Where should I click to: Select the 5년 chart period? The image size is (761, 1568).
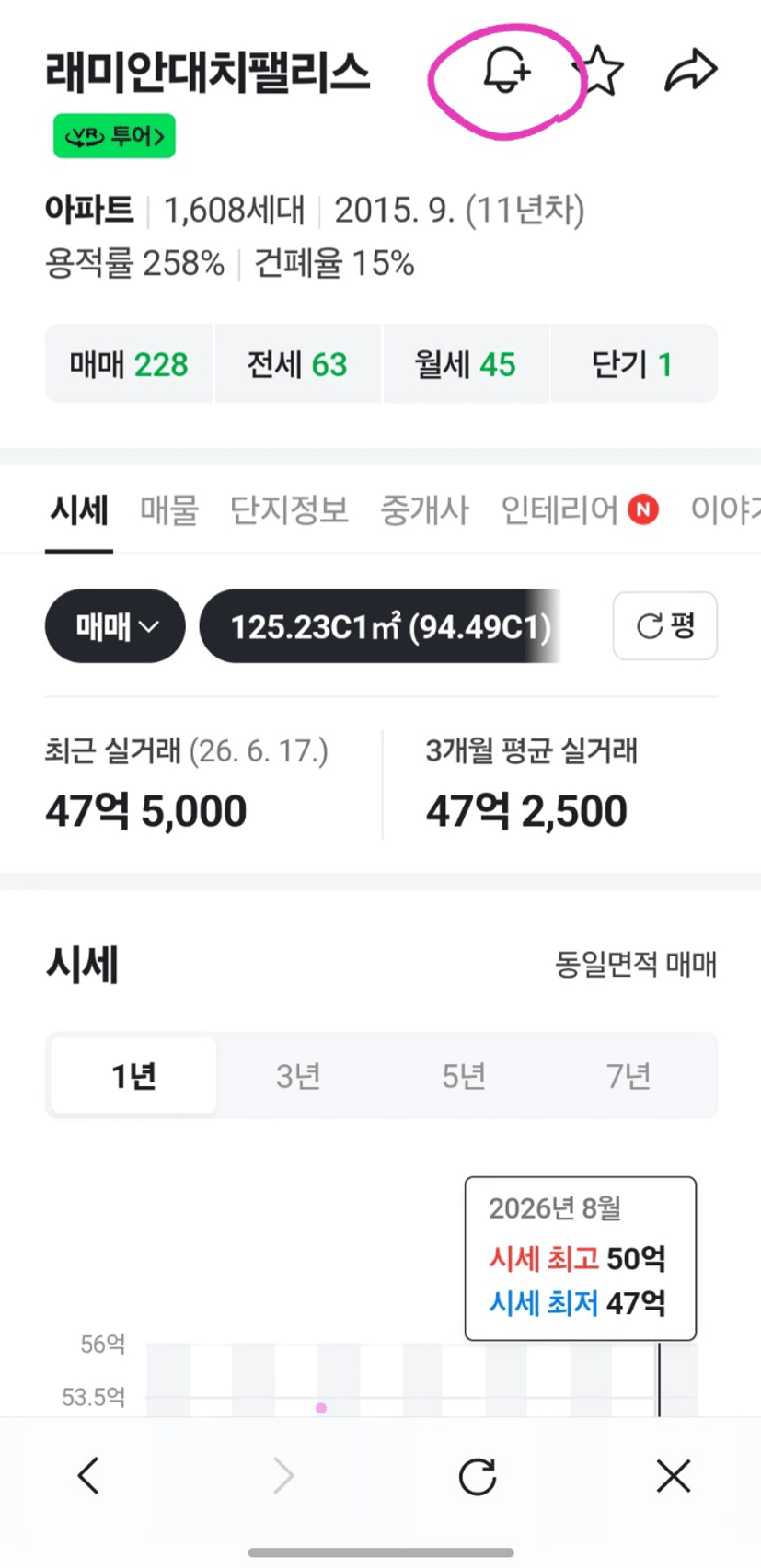[464, 1075]
